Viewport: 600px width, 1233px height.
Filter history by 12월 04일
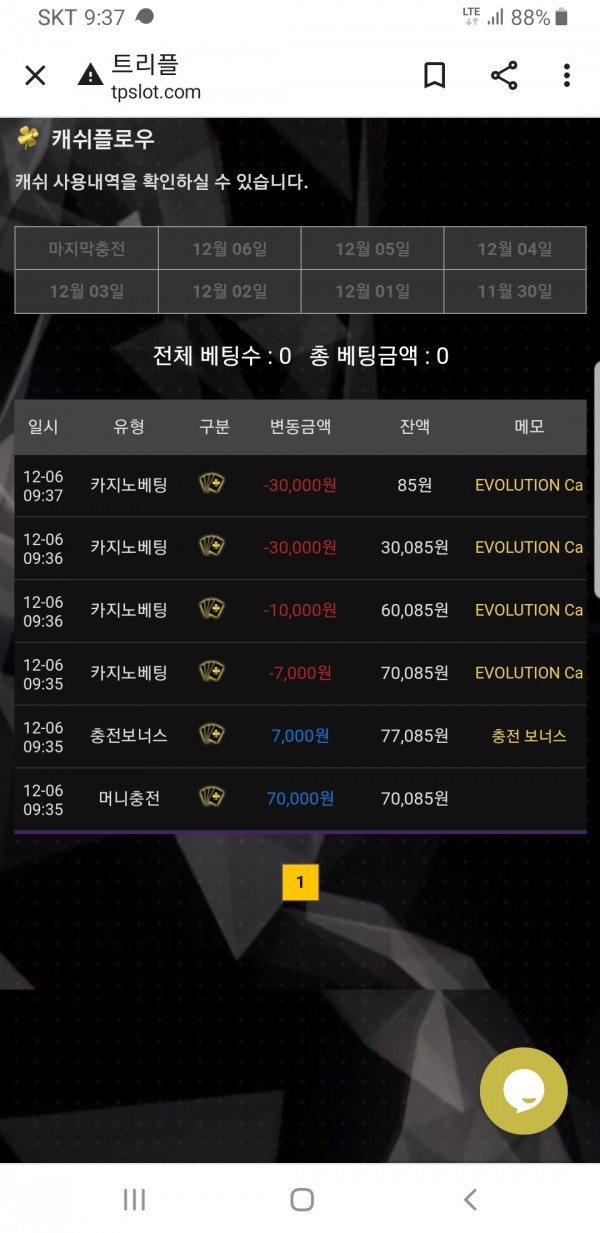[515, 249]
